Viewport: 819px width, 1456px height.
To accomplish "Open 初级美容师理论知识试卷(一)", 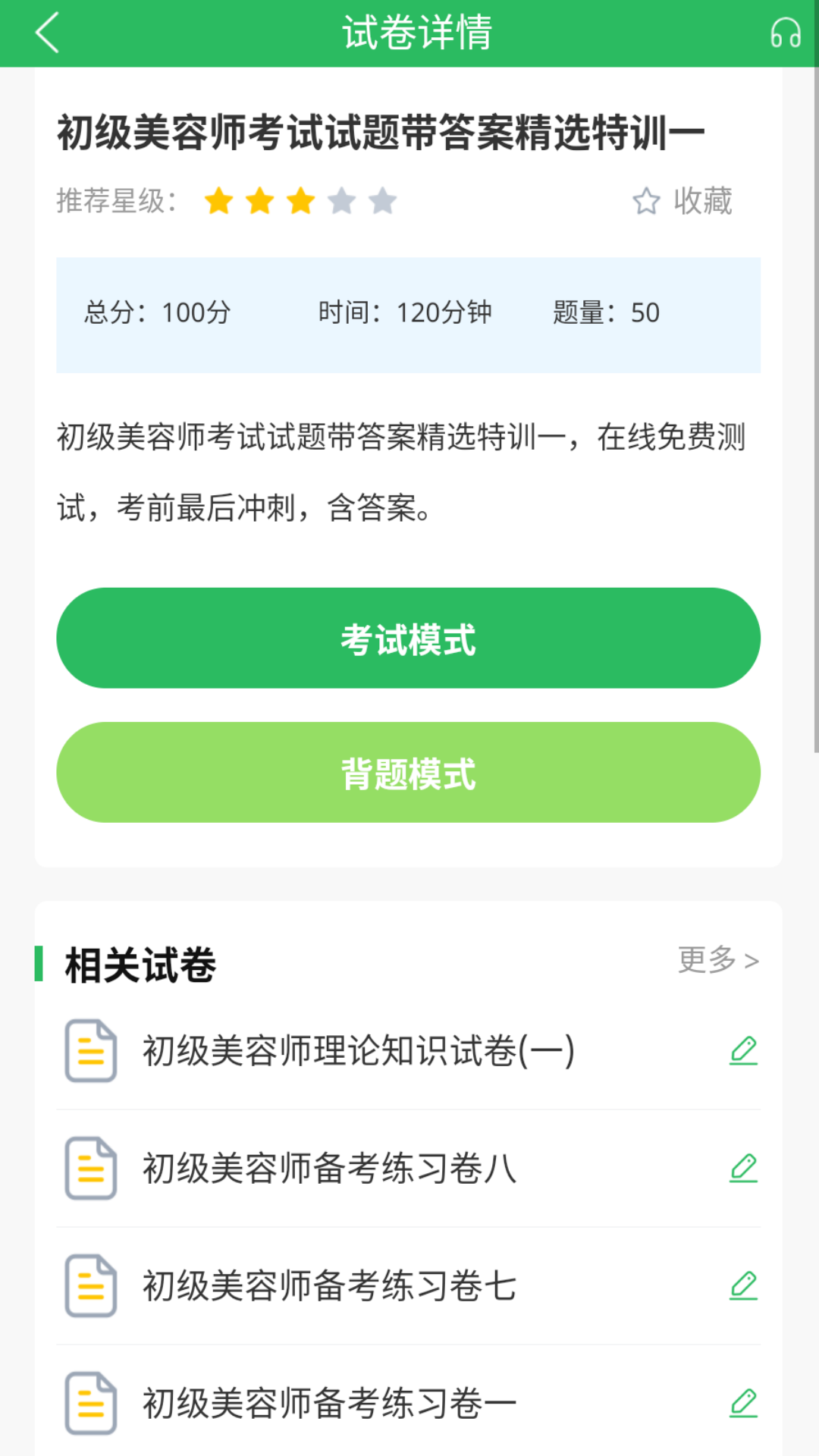I will pos(358,1051).
